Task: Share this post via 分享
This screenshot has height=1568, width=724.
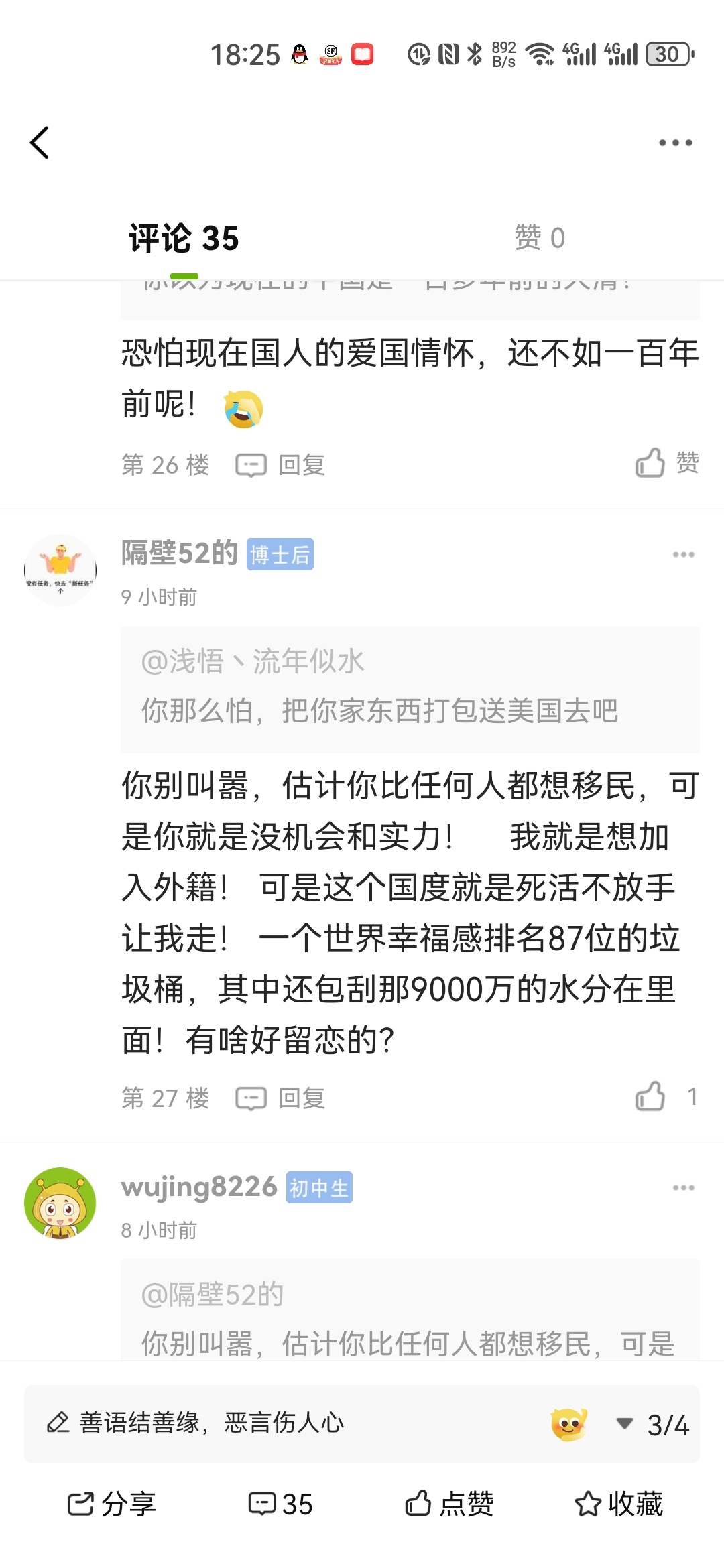Action: pos(111,1504)
